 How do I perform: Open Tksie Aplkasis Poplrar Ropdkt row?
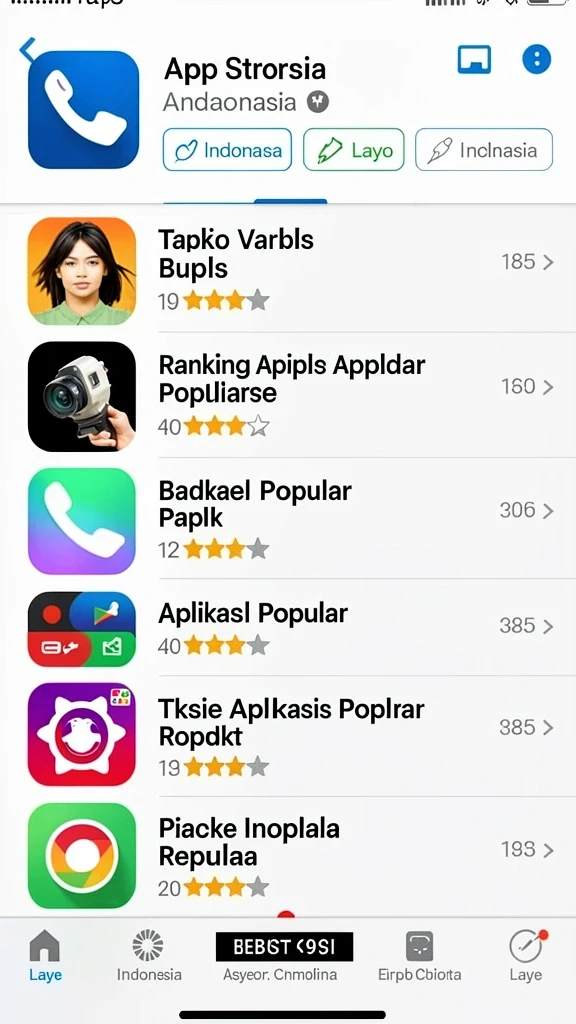[x=288, y=735]
